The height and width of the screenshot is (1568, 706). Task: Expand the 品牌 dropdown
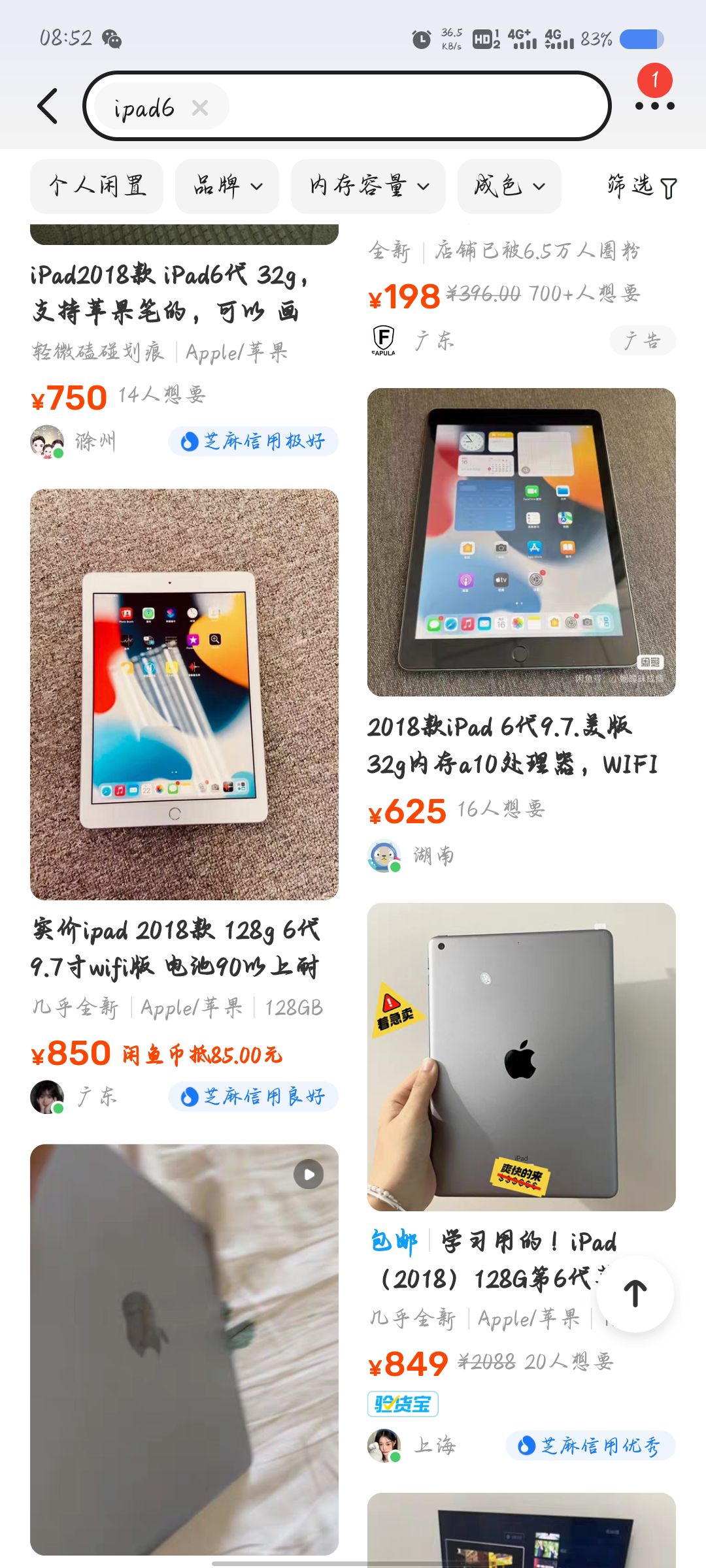pos(227,186)
